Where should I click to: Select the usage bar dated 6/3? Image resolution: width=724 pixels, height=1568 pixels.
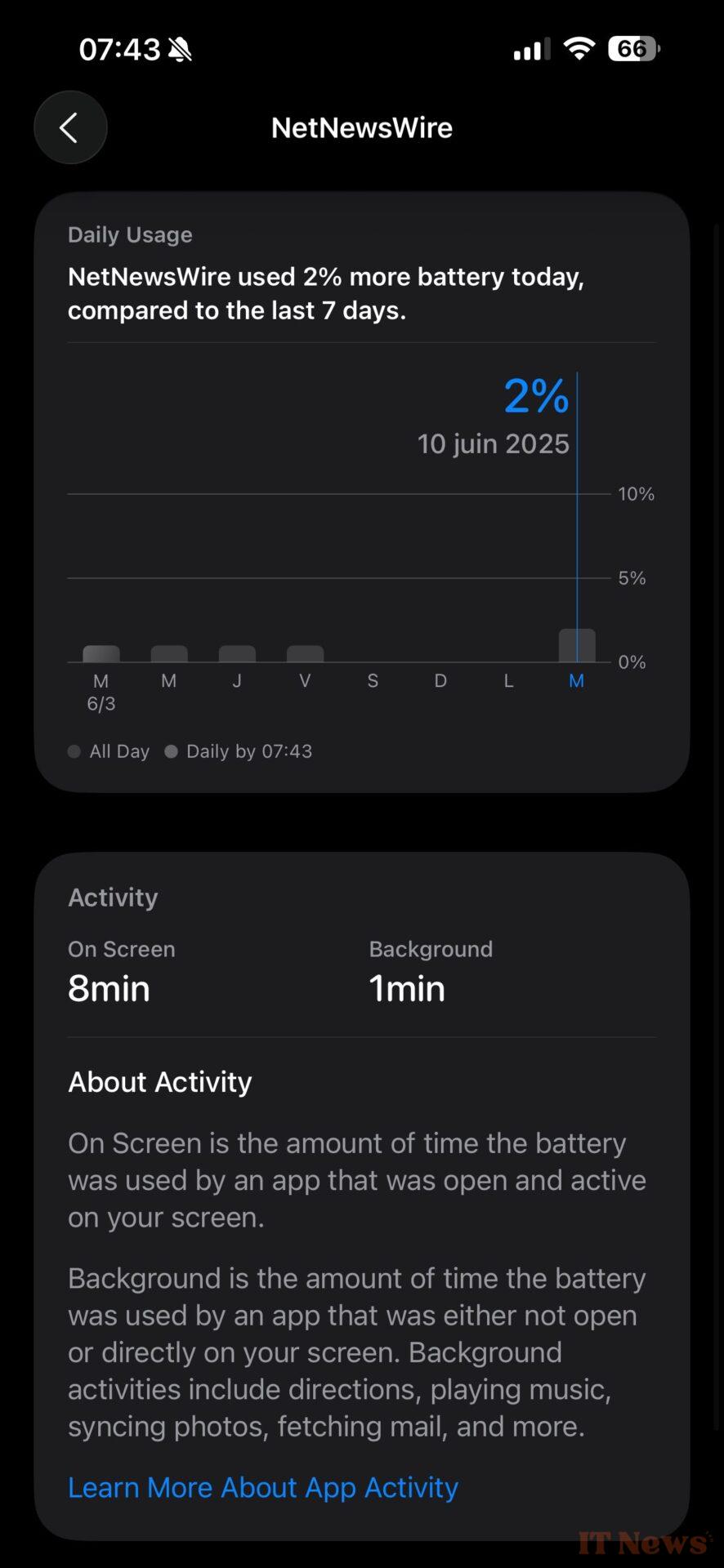pos(101,654)
